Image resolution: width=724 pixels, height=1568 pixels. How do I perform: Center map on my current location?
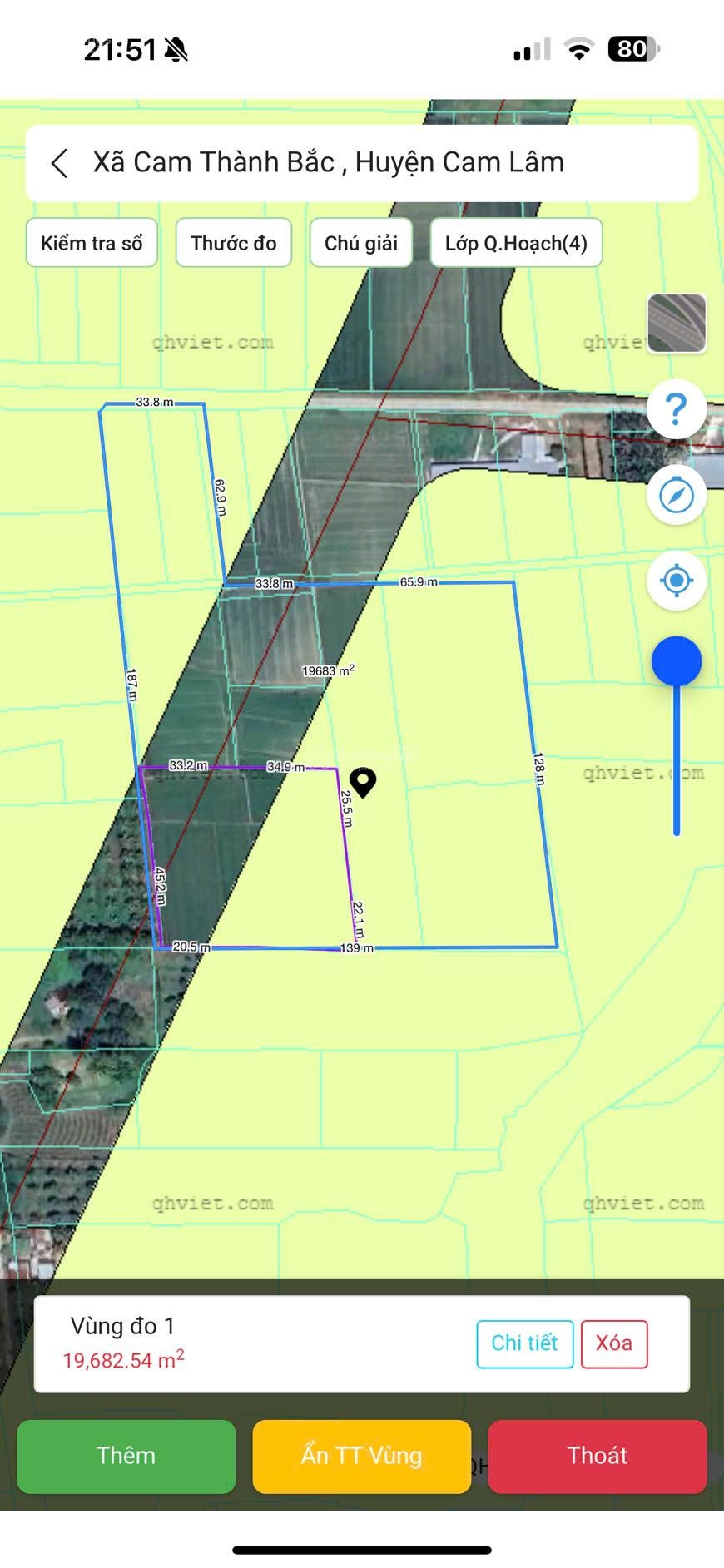click(x=676, y=580)
